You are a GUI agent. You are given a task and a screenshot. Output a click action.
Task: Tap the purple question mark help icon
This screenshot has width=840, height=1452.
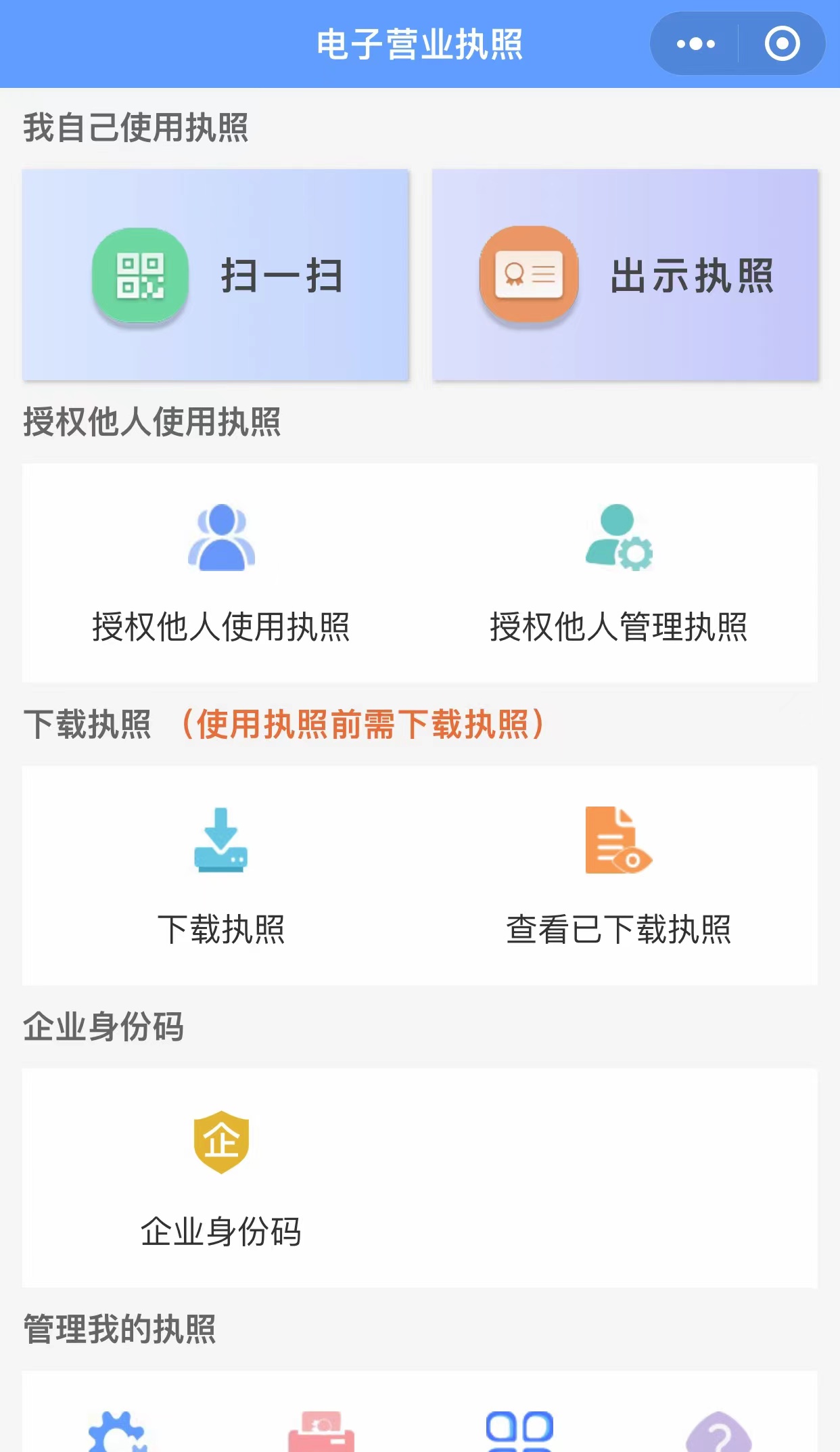(x=719, y=1431)
